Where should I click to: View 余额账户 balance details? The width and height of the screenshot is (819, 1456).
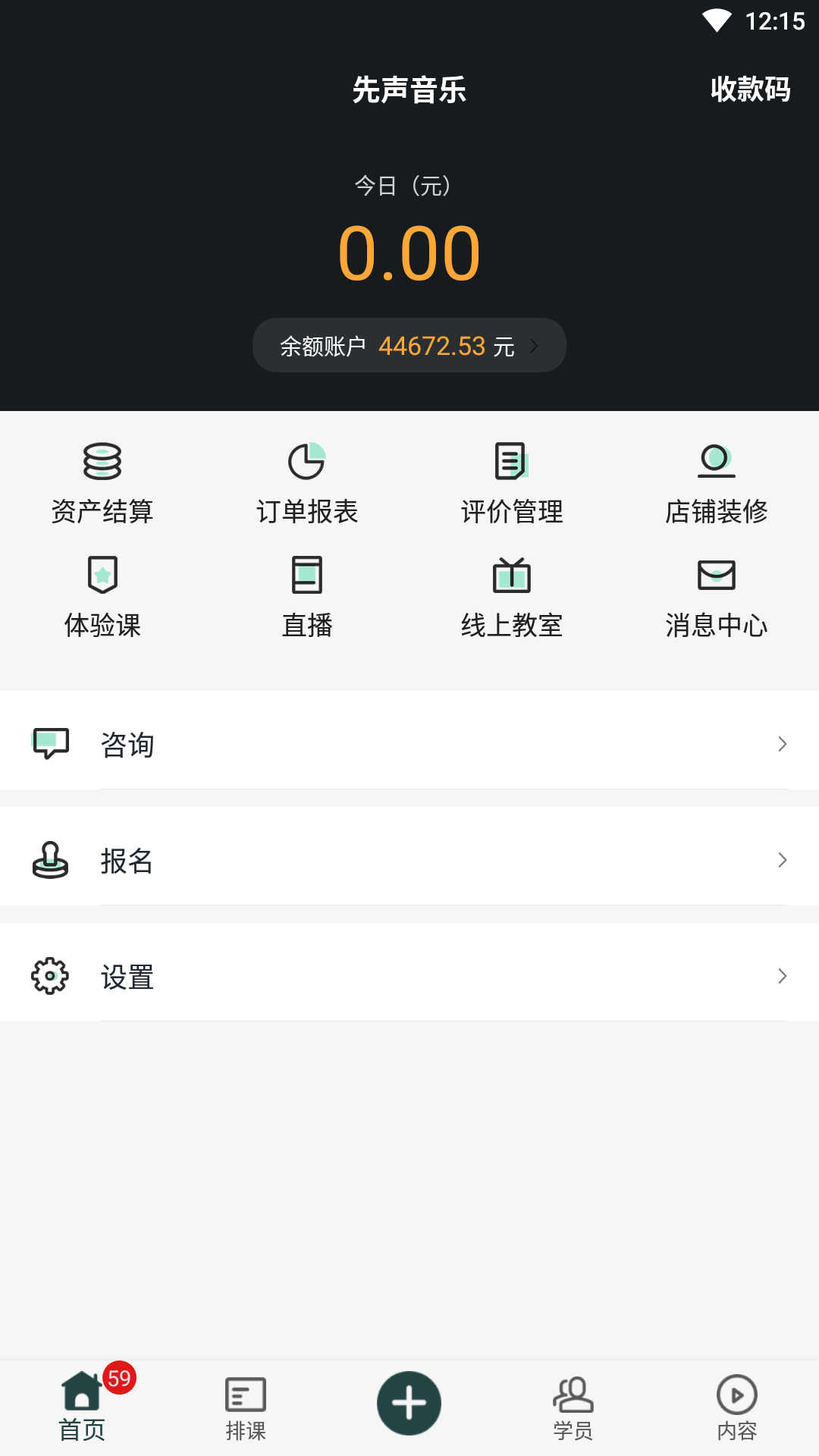[409, 346]
